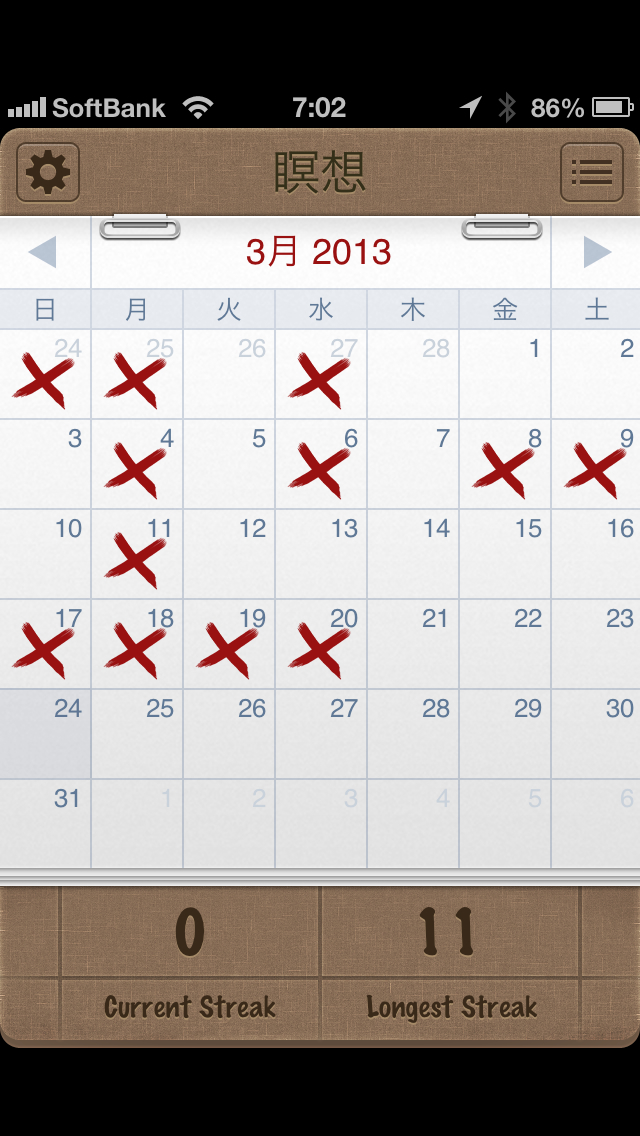Select March 31 cell
Viewport: 640px width, 1136px height.
click(x=45, y=825)
